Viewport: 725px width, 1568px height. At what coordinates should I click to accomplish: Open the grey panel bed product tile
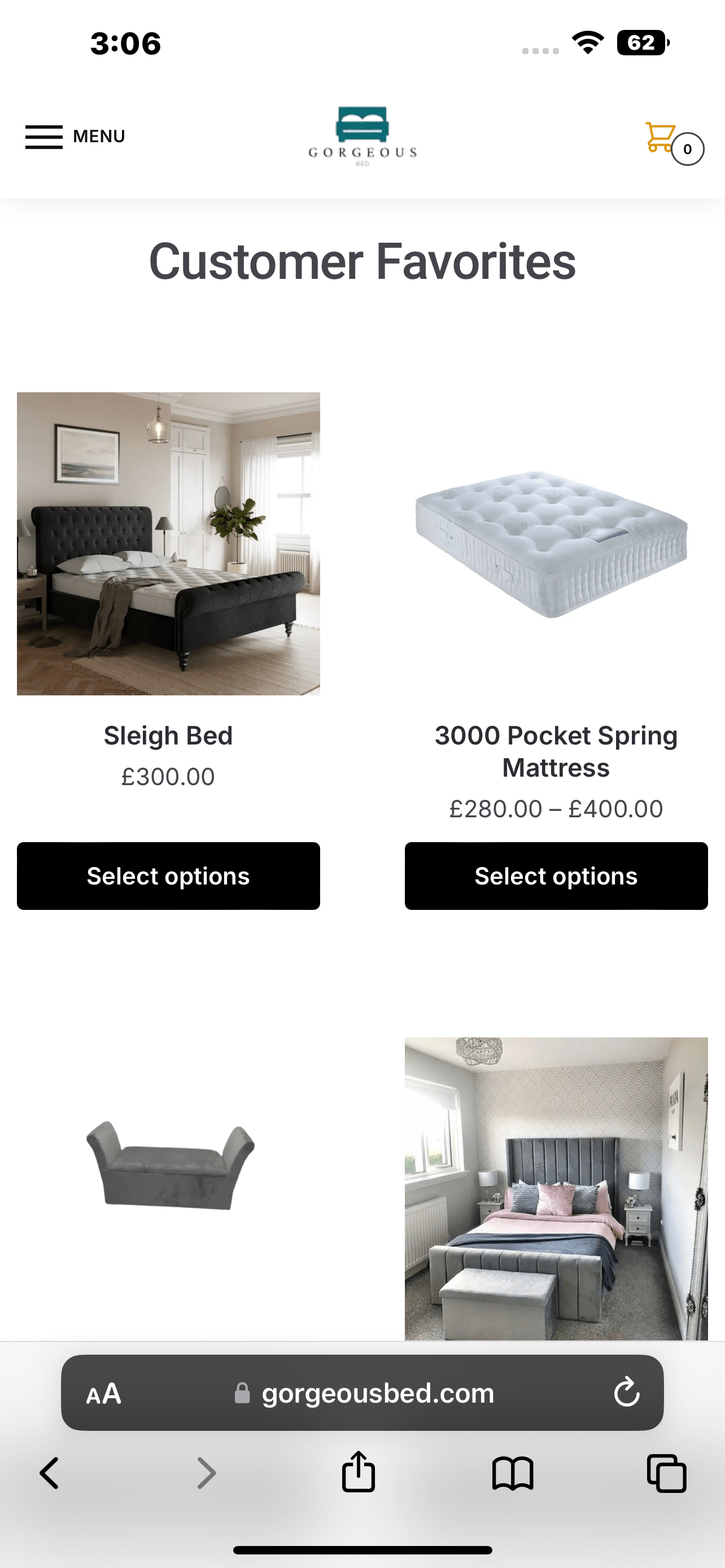coord(556,1188)
